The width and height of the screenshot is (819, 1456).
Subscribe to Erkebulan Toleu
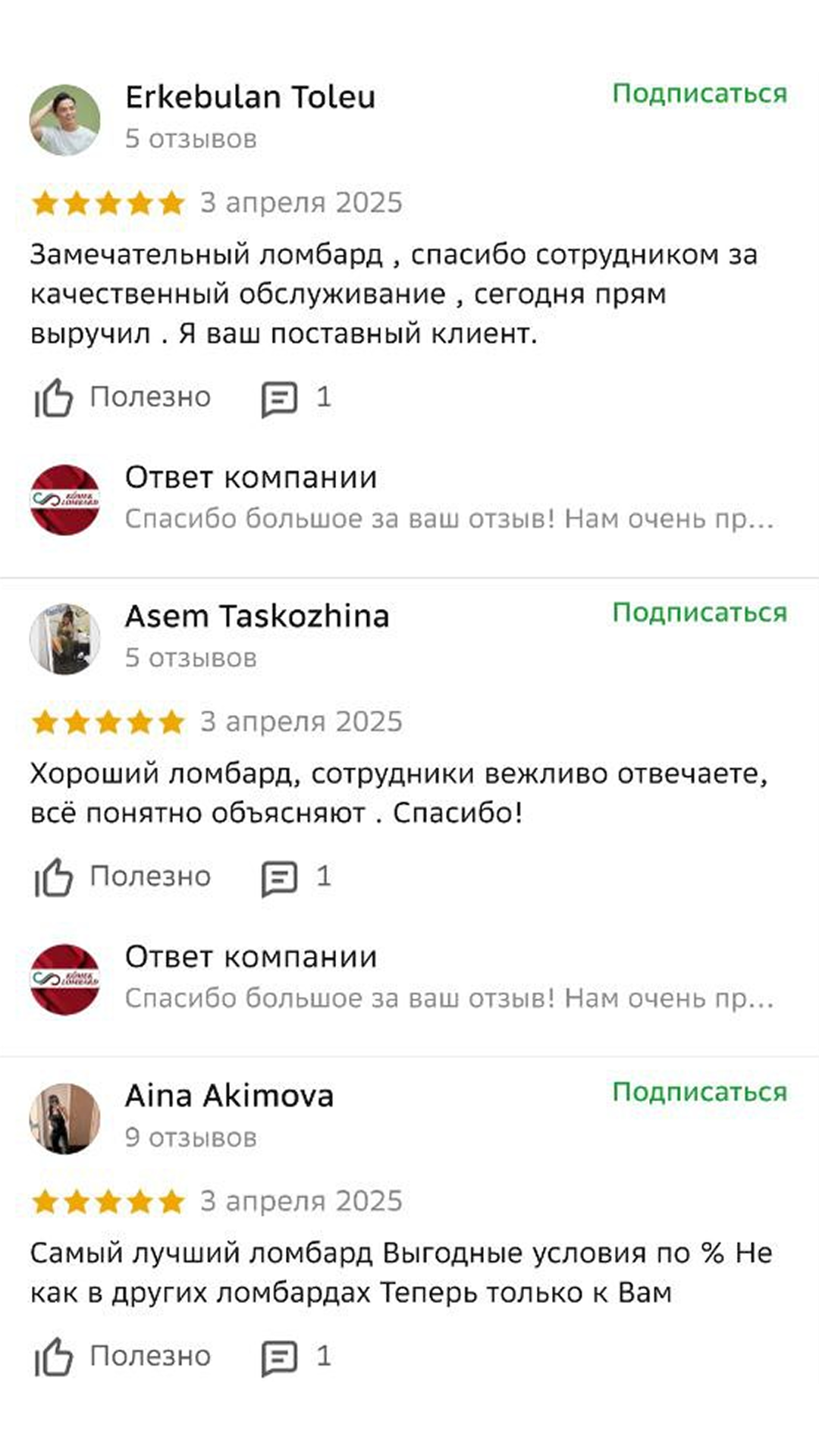pos(699,93)
